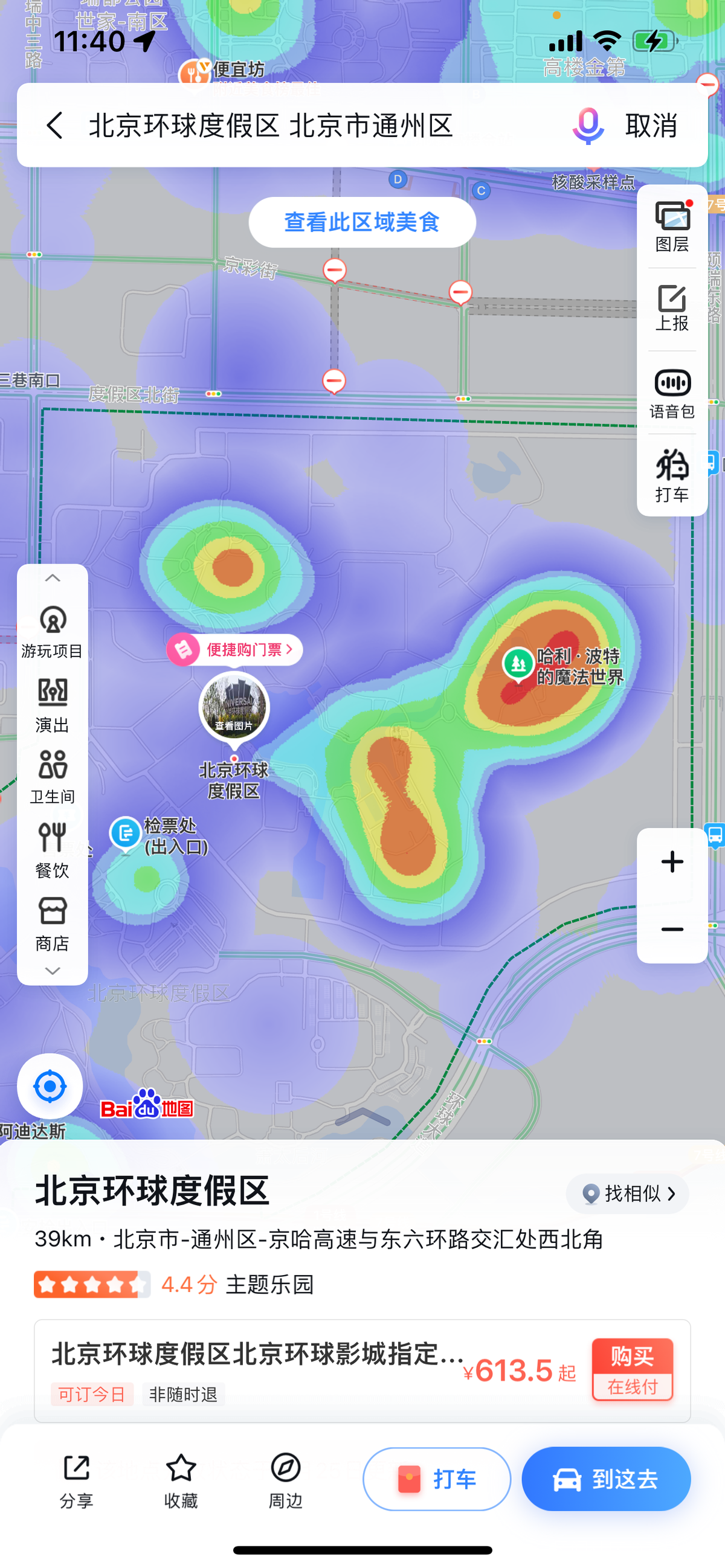
Task: Recenter map on my location
Action: pos(50,1086)
